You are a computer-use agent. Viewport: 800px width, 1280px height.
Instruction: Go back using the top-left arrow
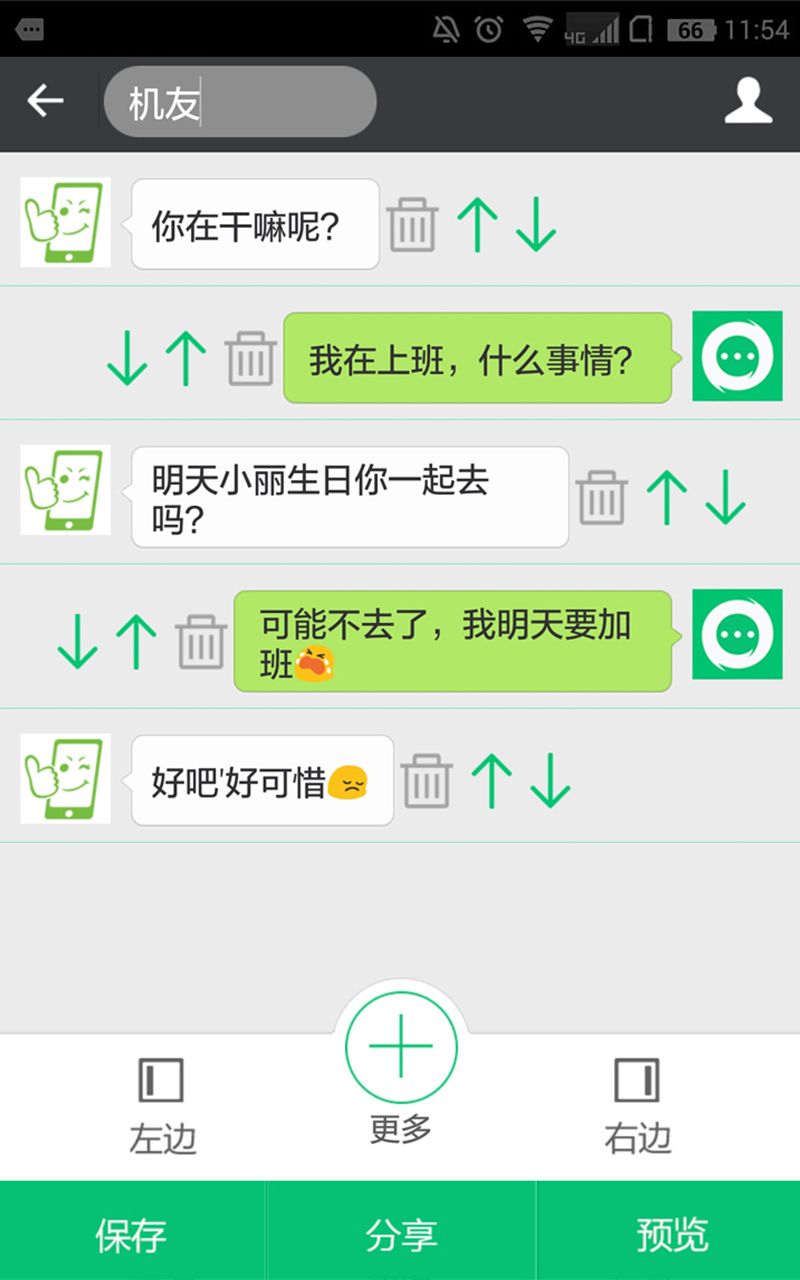[45, 101]
